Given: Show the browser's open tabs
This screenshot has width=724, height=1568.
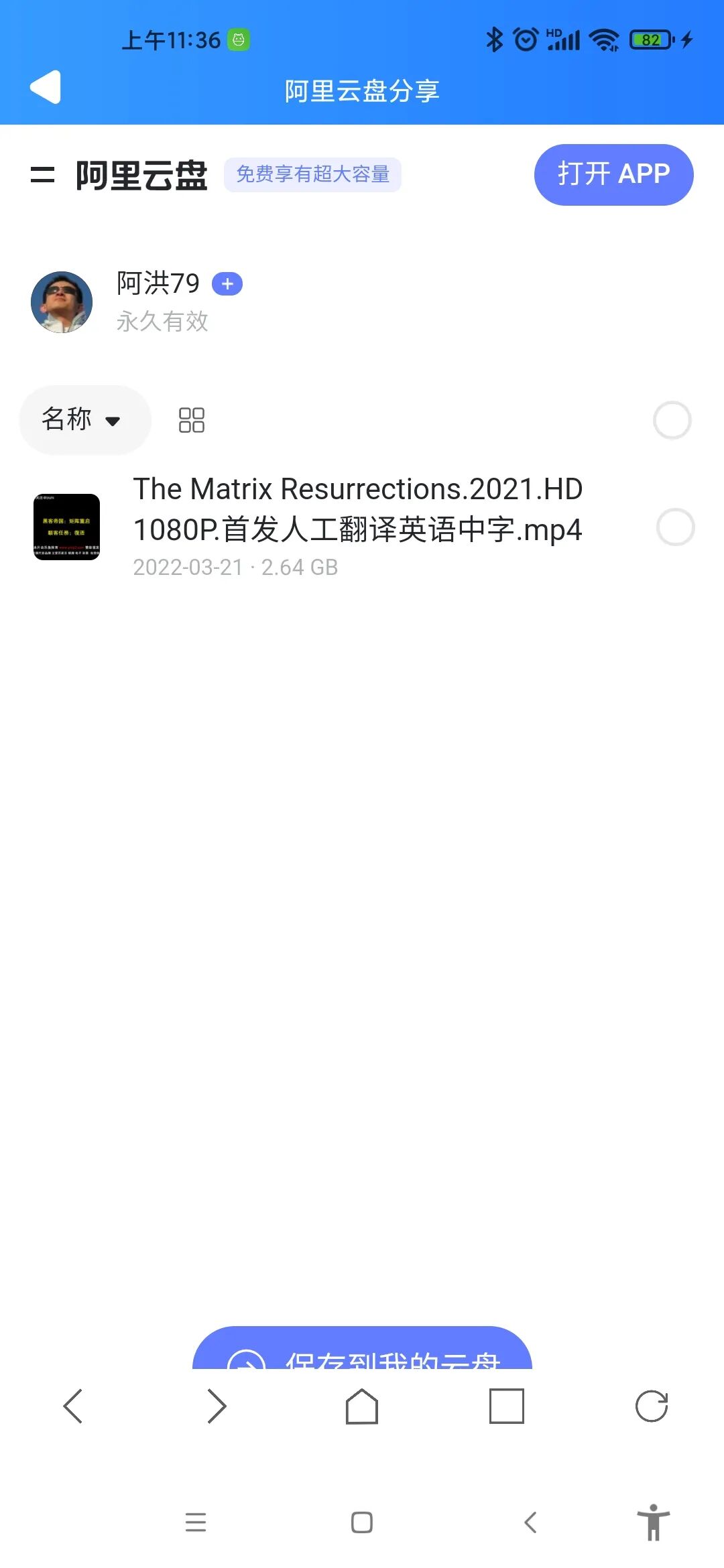Looking at the screenshot, I should [x=507, y=1406].
